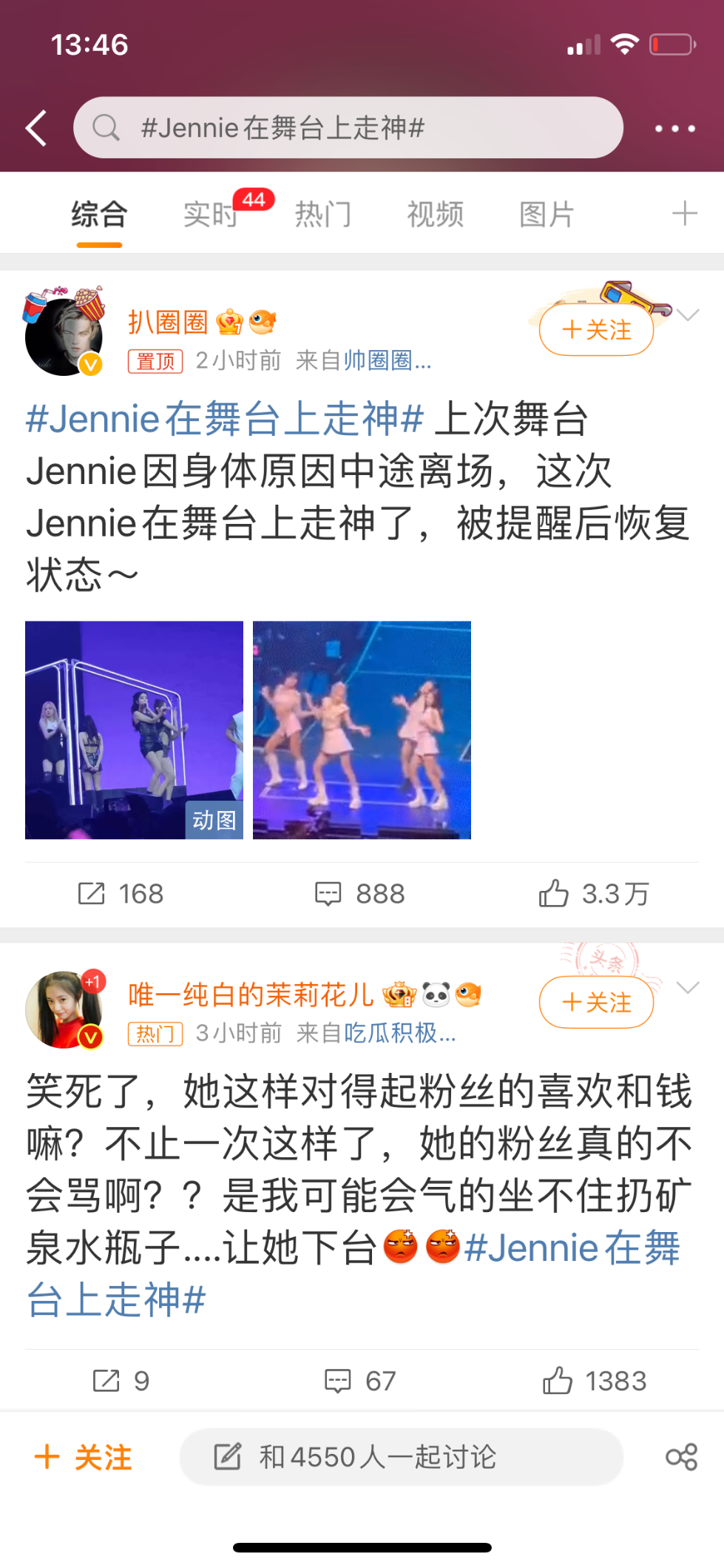Switch to the 实时 tab

click(x=211, y=215)
